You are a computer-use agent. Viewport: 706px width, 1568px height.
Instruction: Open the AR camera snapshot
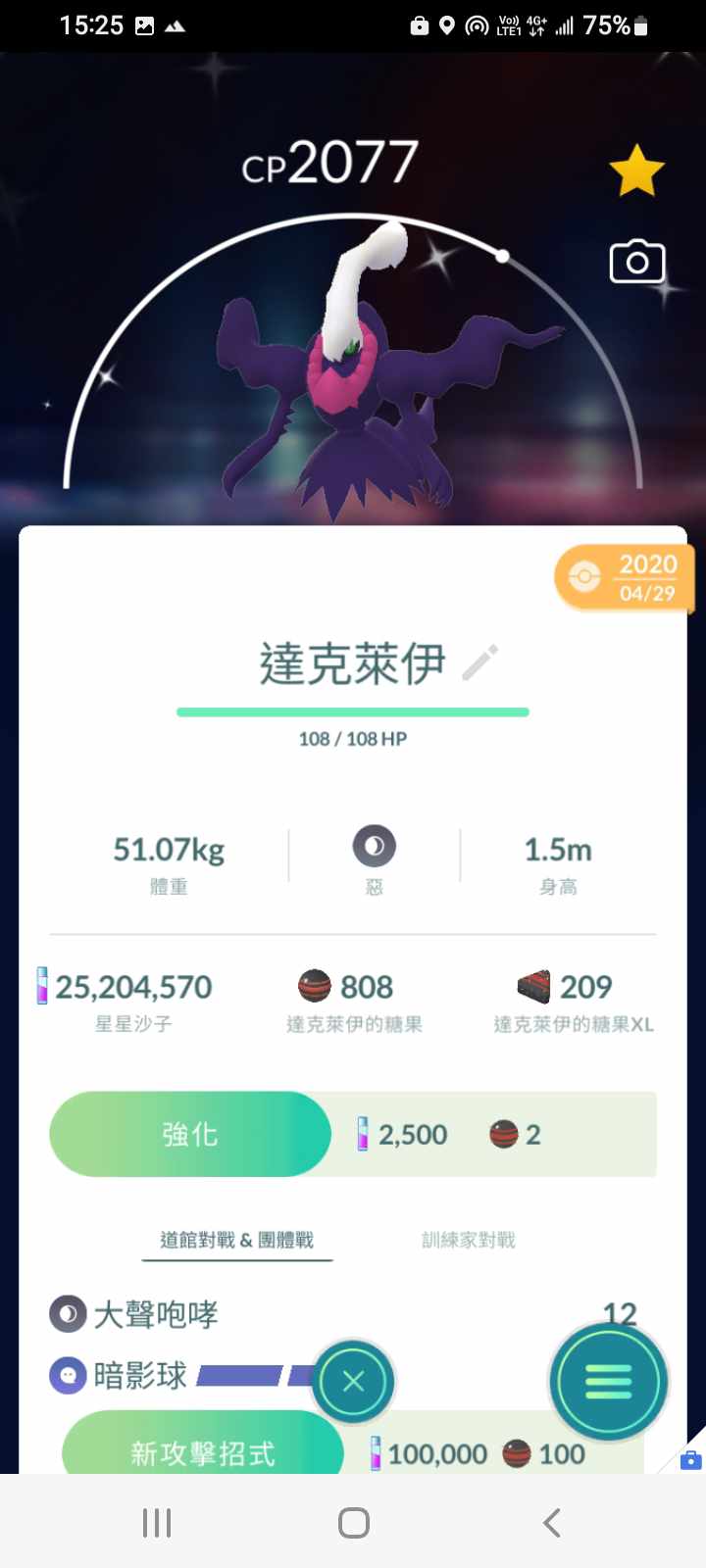tap(636, 262)
